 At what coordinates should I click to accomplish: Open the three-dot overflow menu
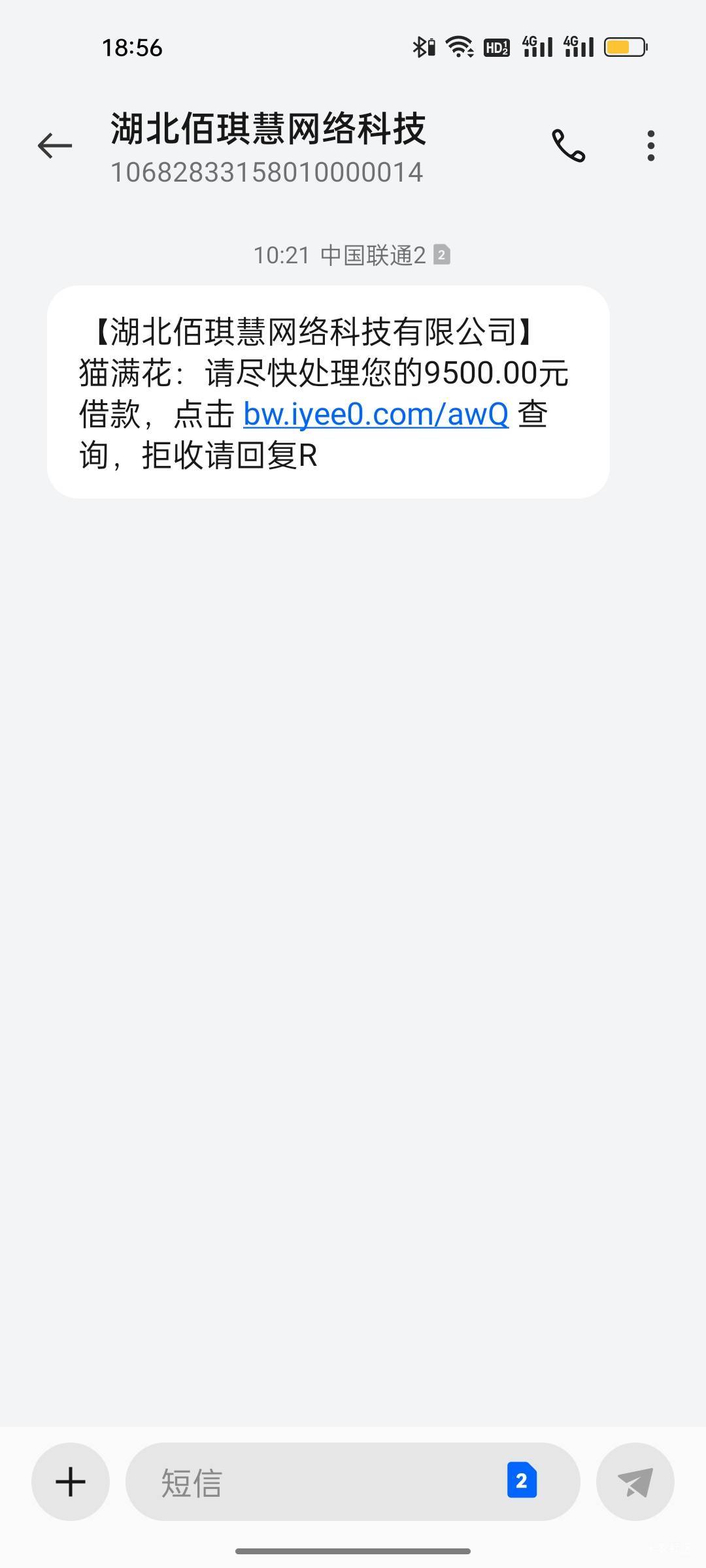click(650, 145)
